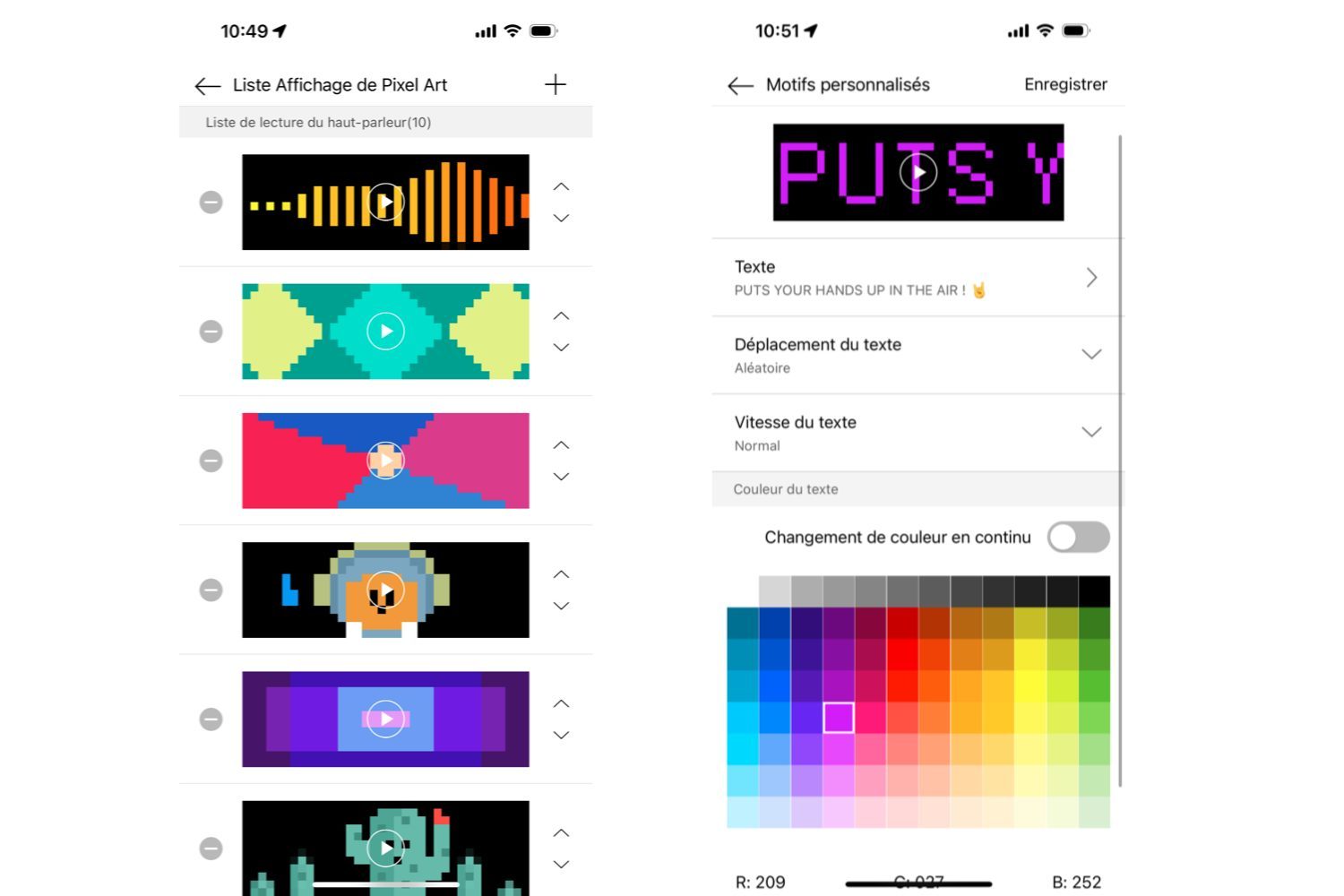Go back from Liste Affichage de Pixel Art
The width and height of the screenshot is (1344, 896).
207,86
